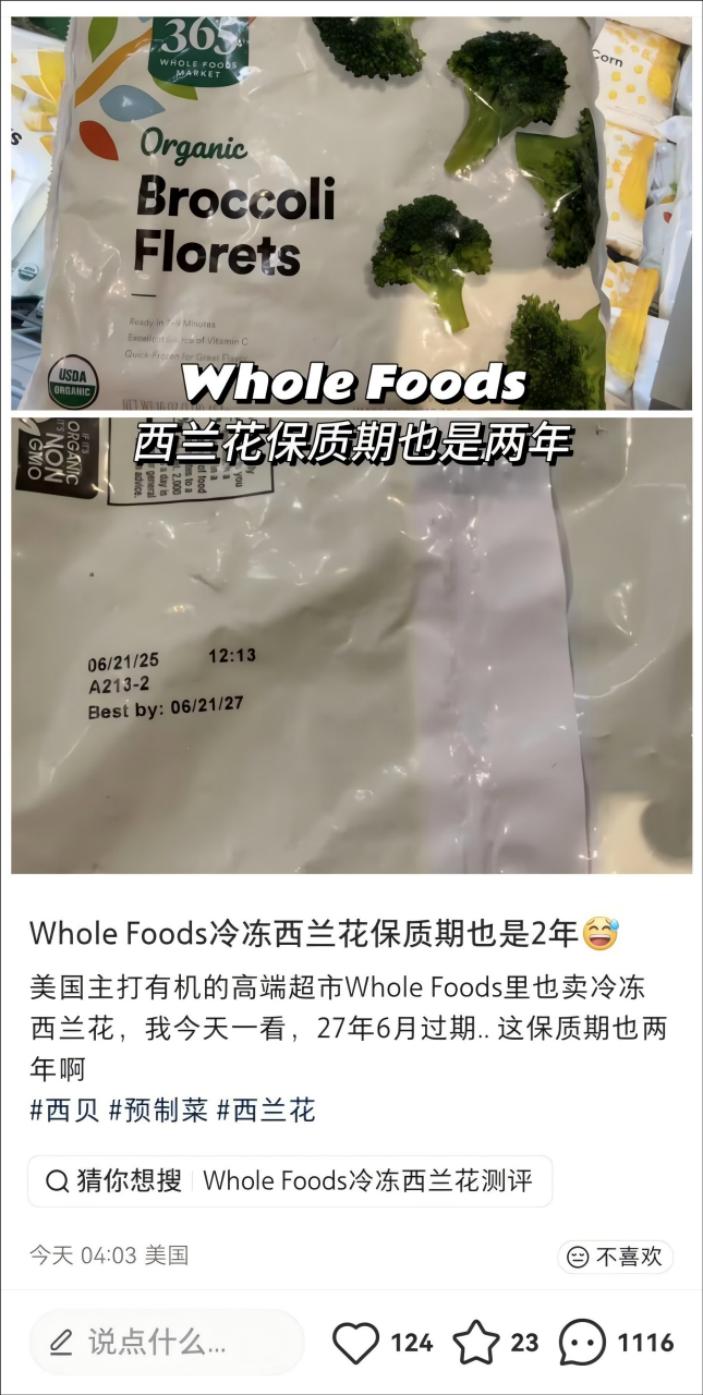Open the #西兰花 hashtag
Image resolution: width=703 pixels, height=1395 pixels.
click(266, 1110)
